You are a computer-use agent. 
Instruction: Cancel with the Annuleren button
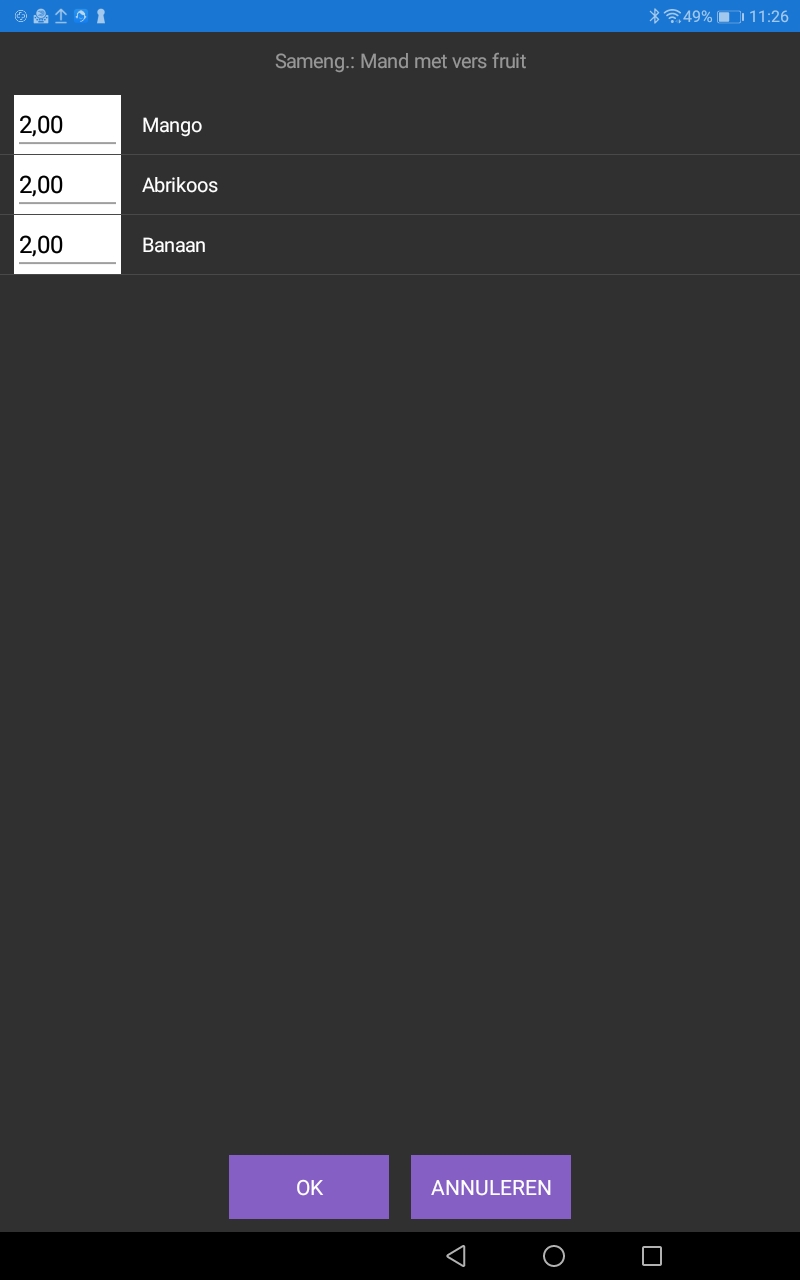(x=491, y=1187)
